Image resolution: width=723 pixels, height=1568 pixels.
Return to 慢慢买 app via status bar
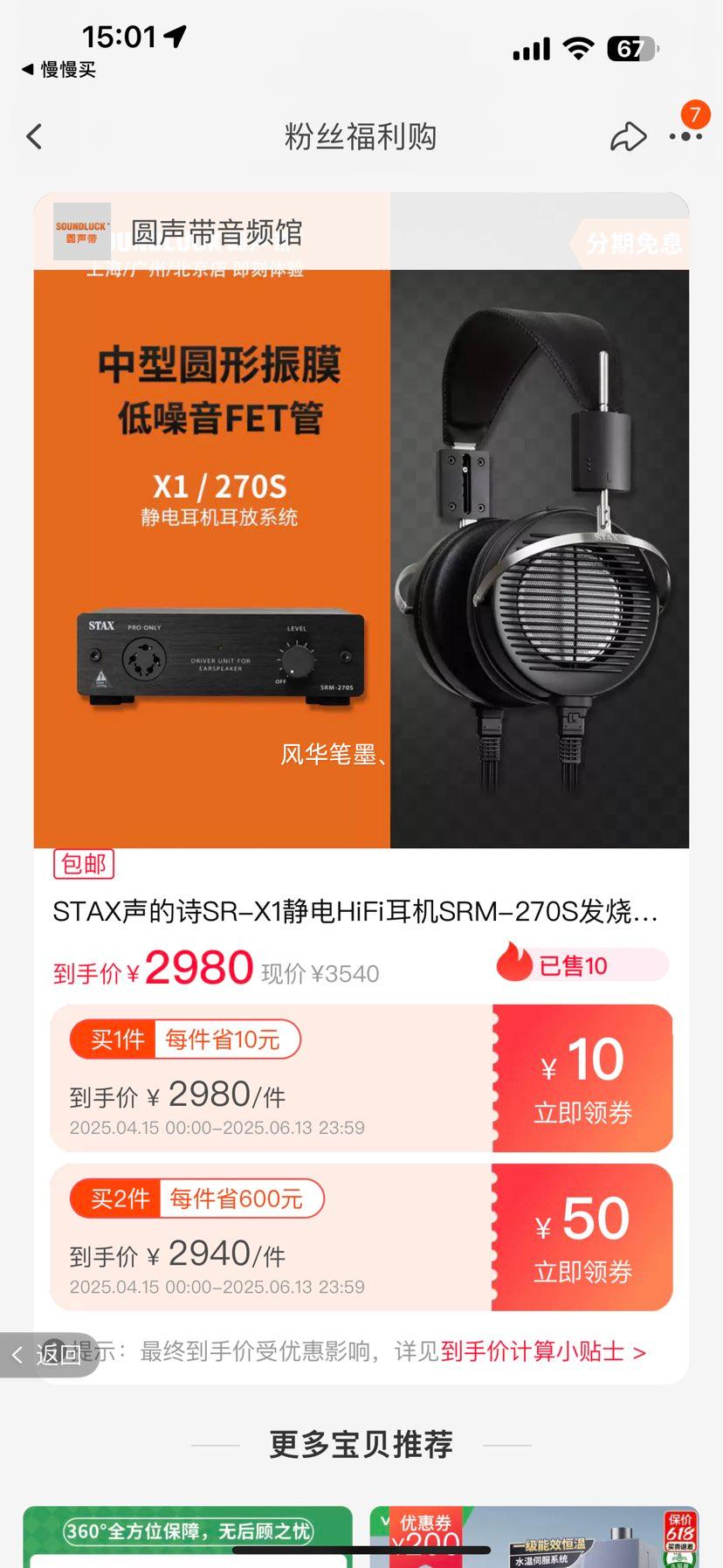(x=59, y=70)
